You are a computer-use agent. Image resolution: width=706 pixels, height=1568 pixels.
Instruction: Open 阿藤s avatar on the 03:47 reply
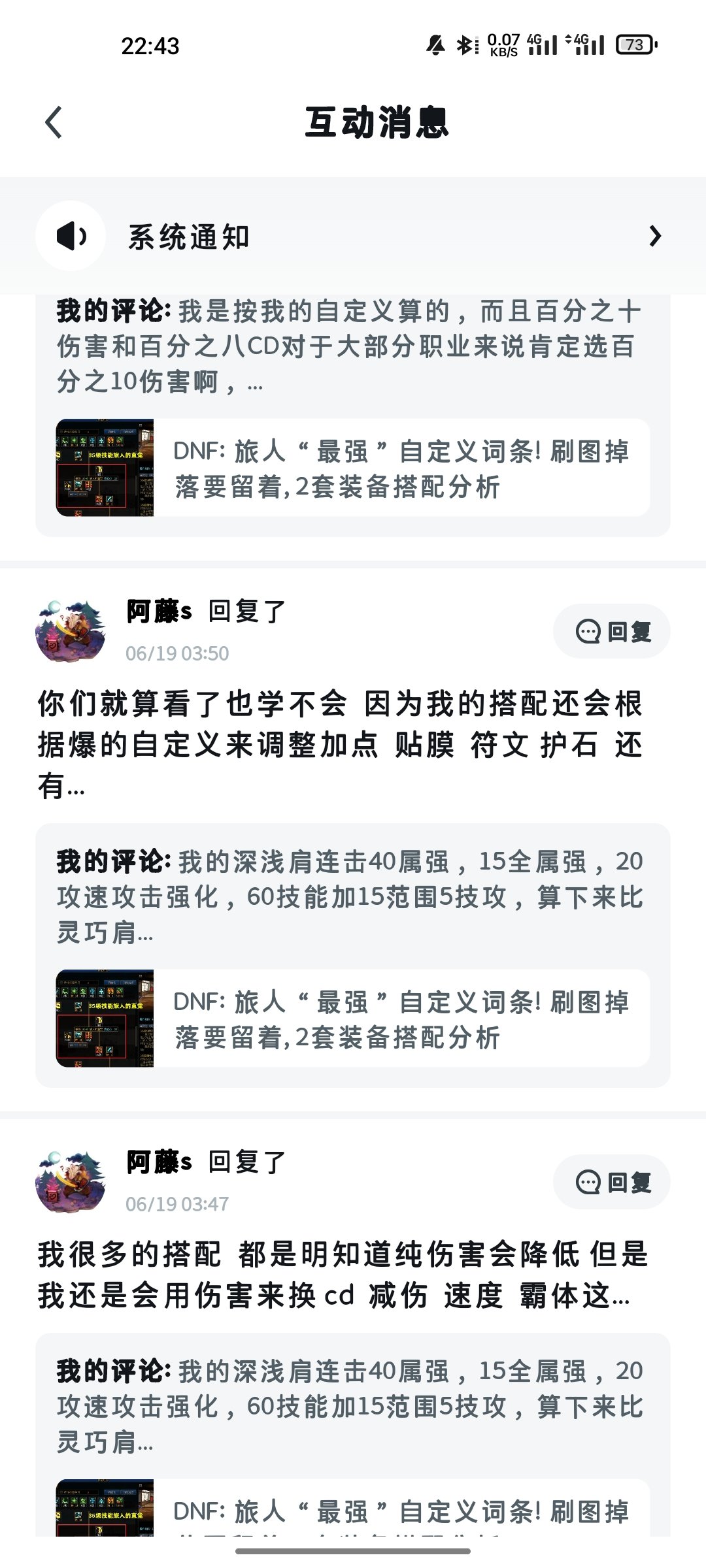click(x=71, y=1182)
